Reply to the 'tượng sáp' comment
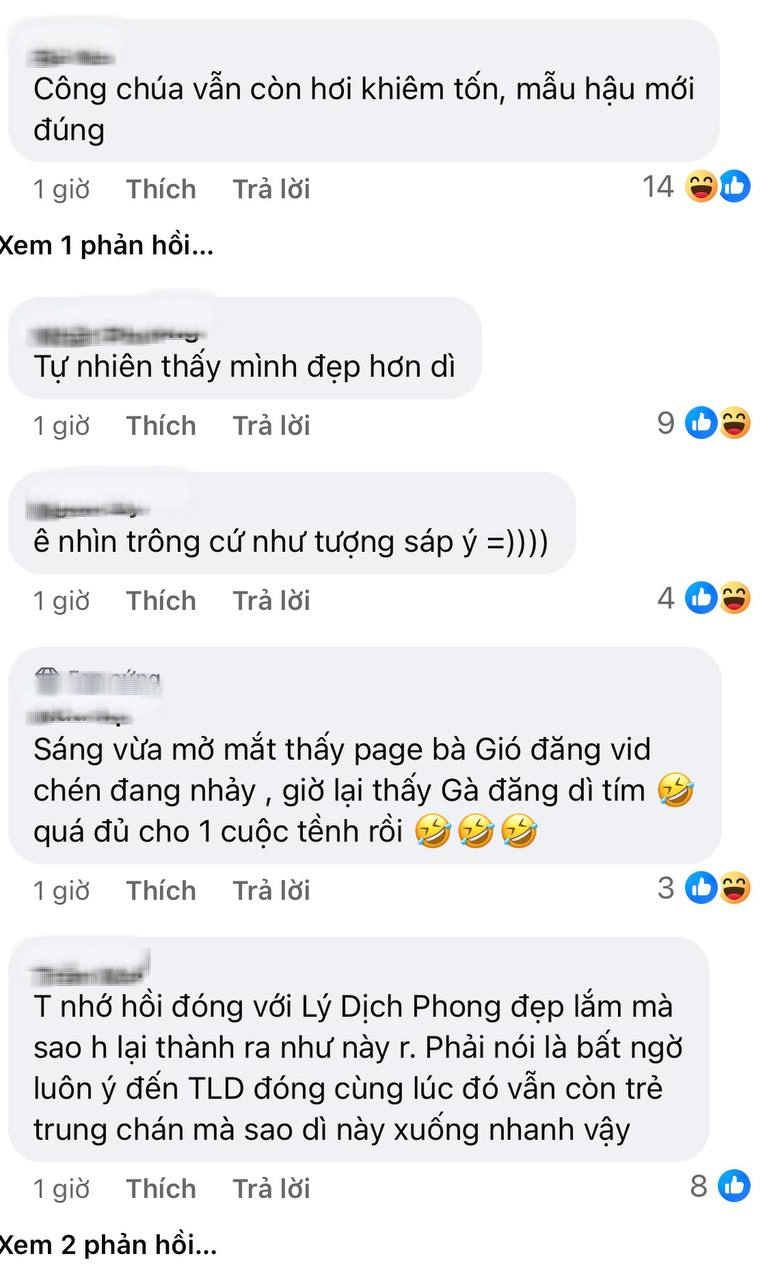Viewport: 767px width, 1280px height. [271, 600]
